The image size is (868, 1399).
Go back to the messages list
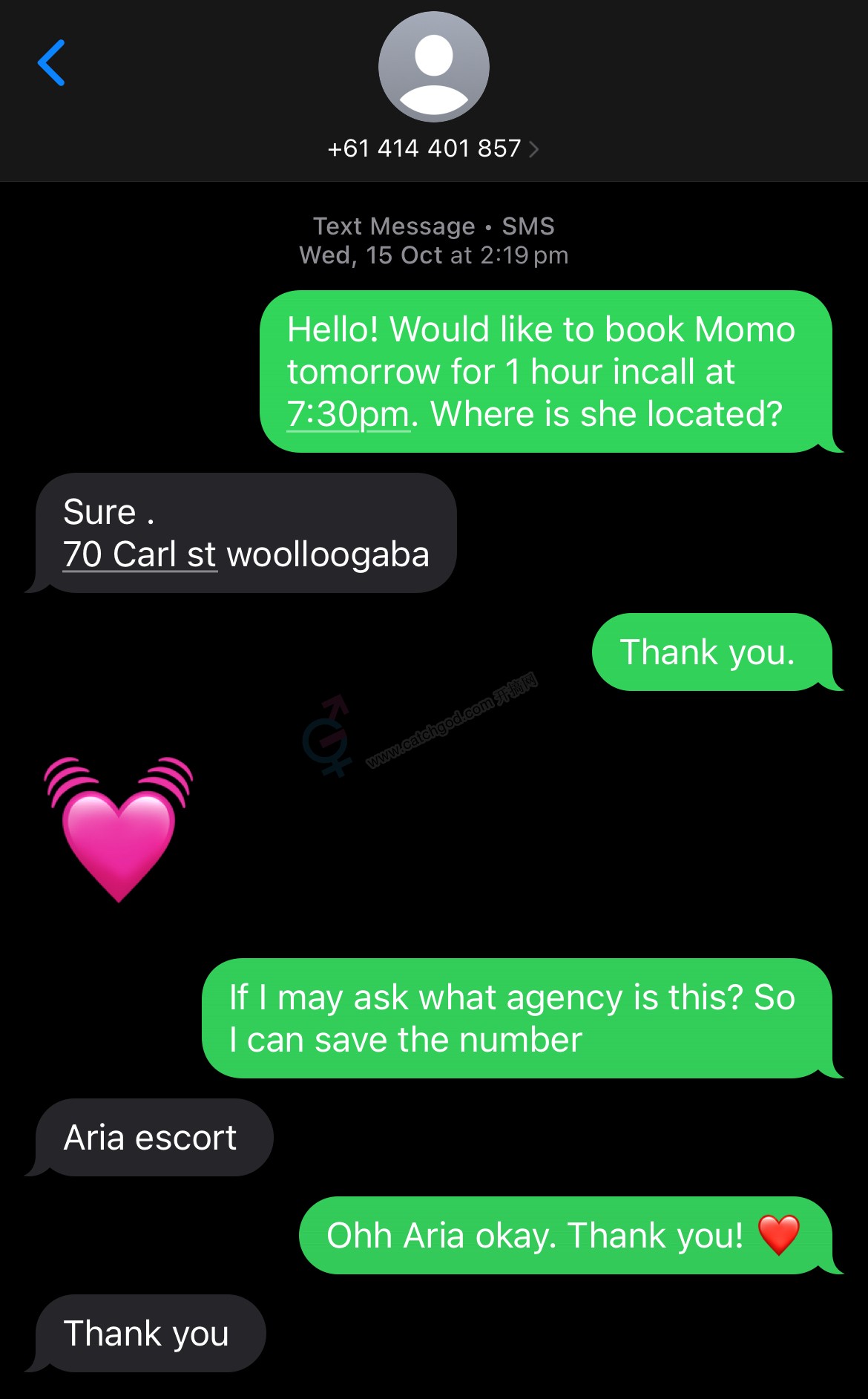coord(51,63)
